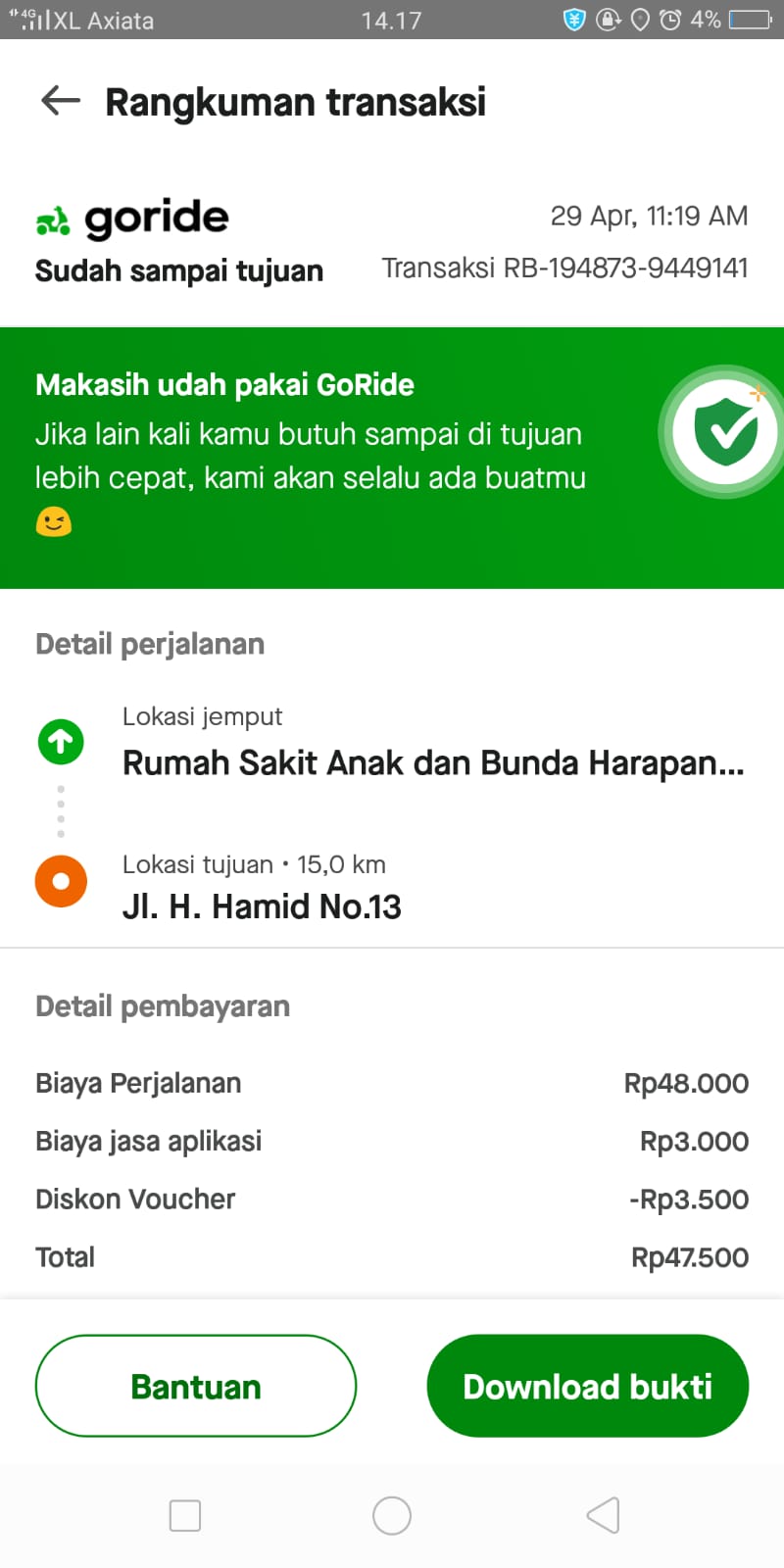Go back from Rangkuman transaksi

pyautogui.click(x=61, y=100)
